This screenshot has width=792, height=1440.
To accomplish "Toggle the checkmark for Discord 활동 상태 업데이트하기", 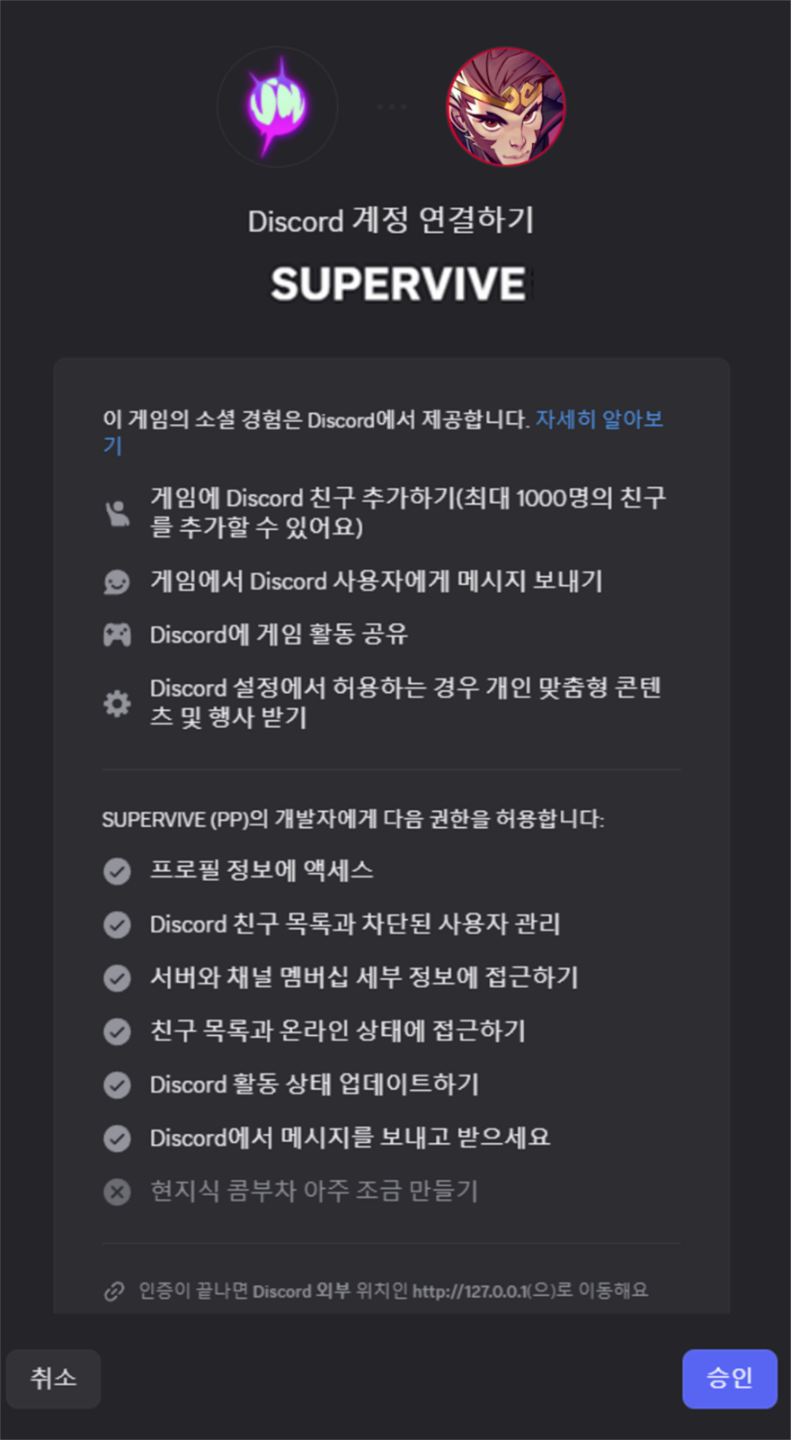I will pos(116,1085).
